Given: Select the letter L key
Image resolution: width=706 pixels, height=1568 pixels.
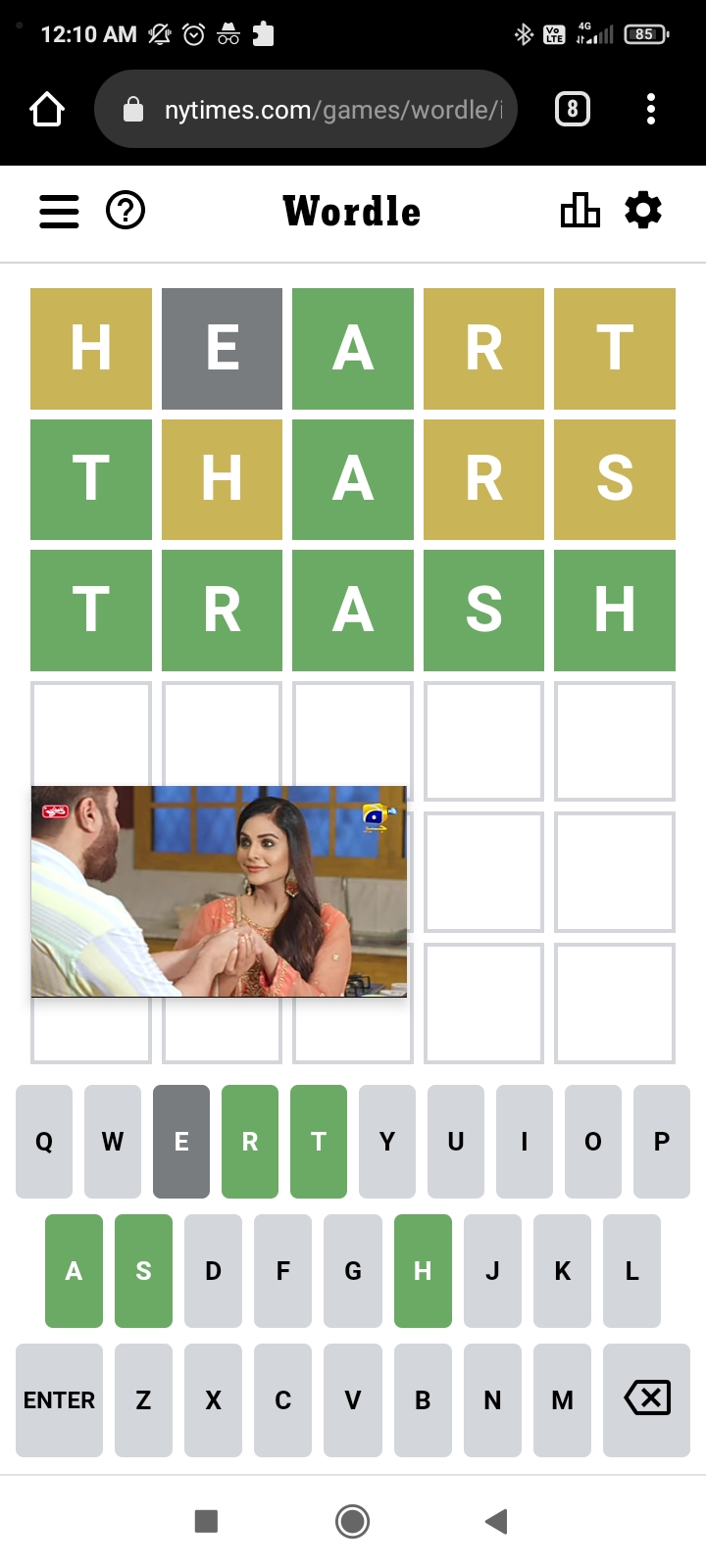Looking at the screenshot, I should pyautogui.click(x=631, y=1271).
